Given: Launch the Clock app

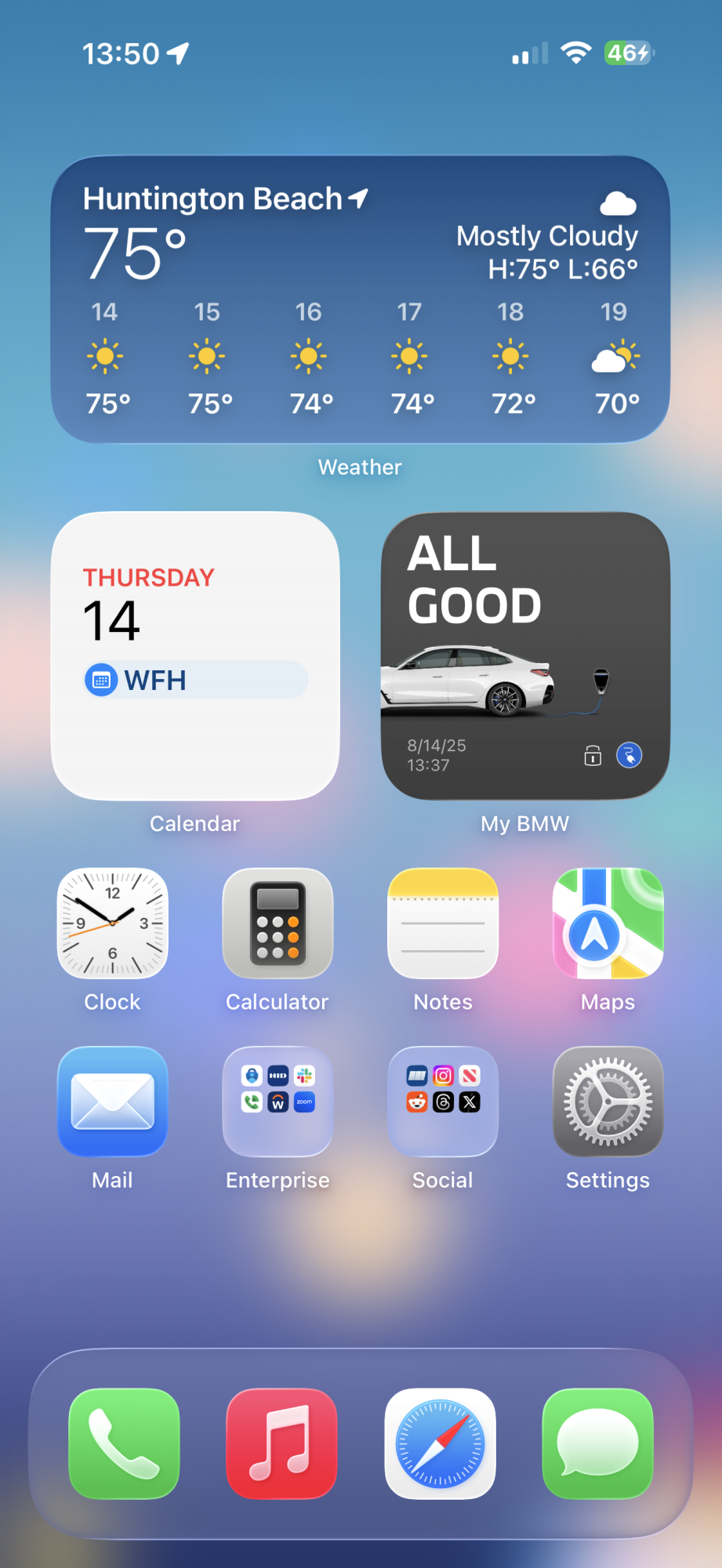Looking at the screenshot, I should [113, 924].
